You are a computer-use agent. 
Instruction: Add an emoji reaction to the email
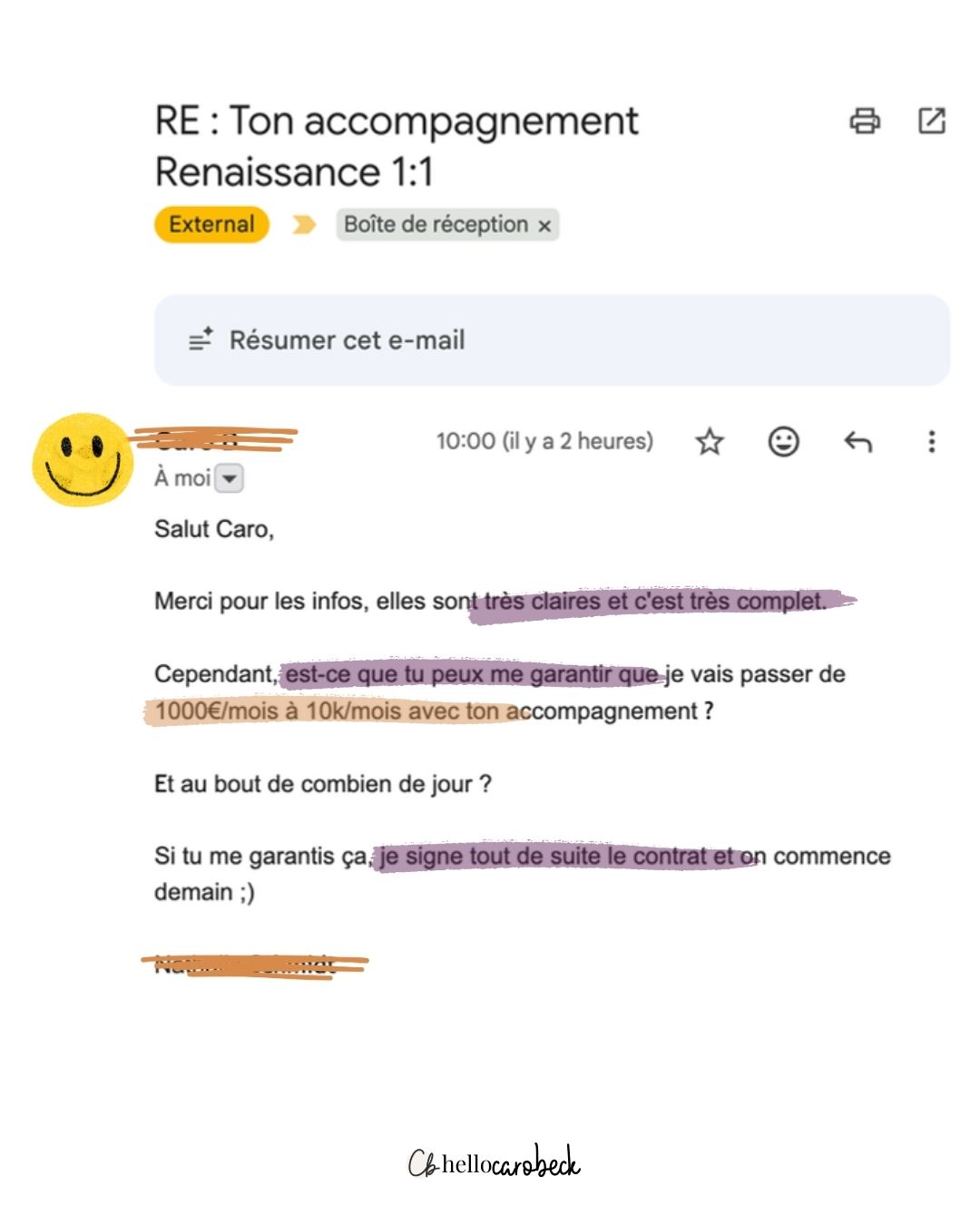782,441
